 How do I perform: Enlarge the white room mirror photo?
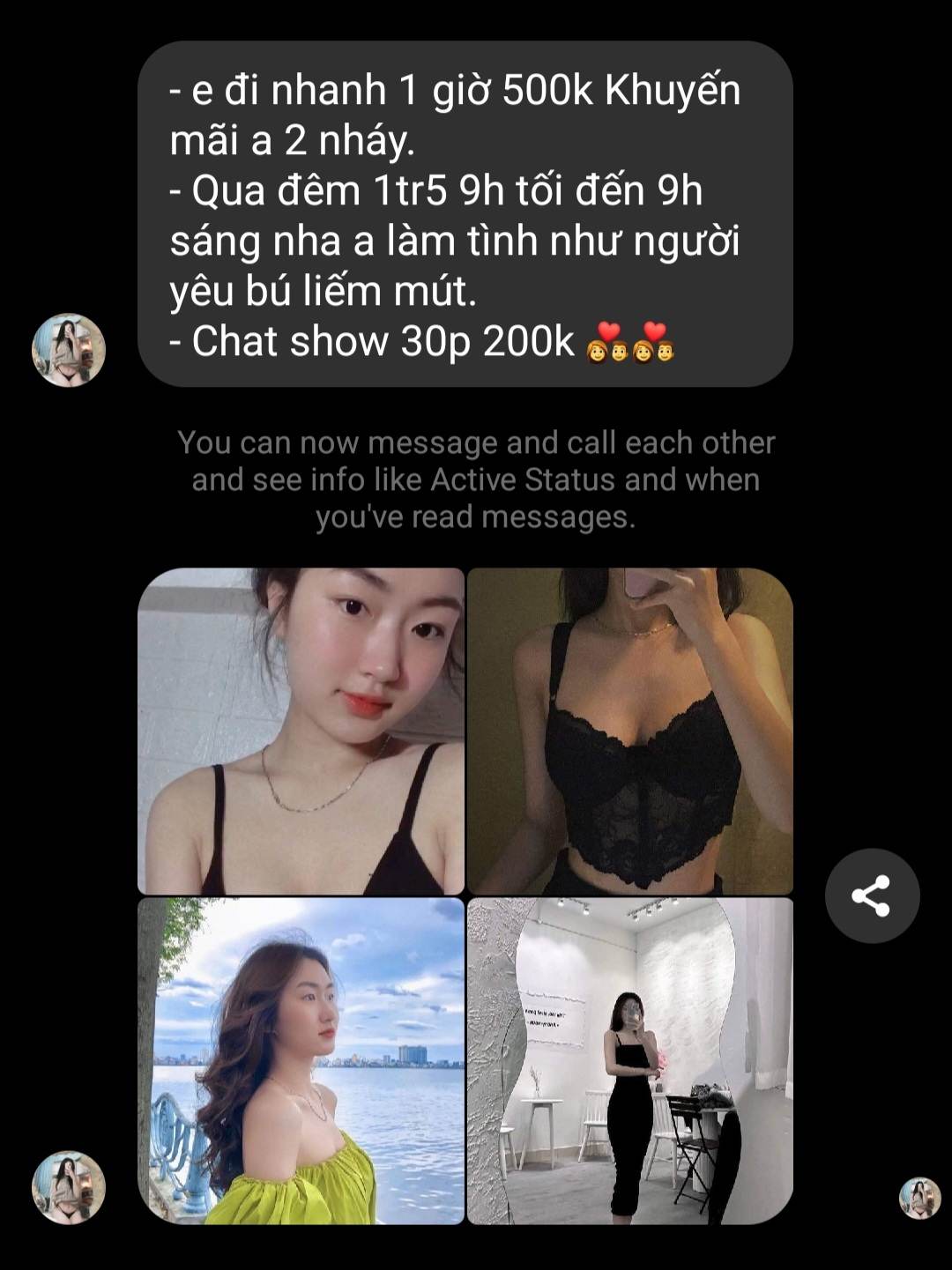click(629, 1060)
